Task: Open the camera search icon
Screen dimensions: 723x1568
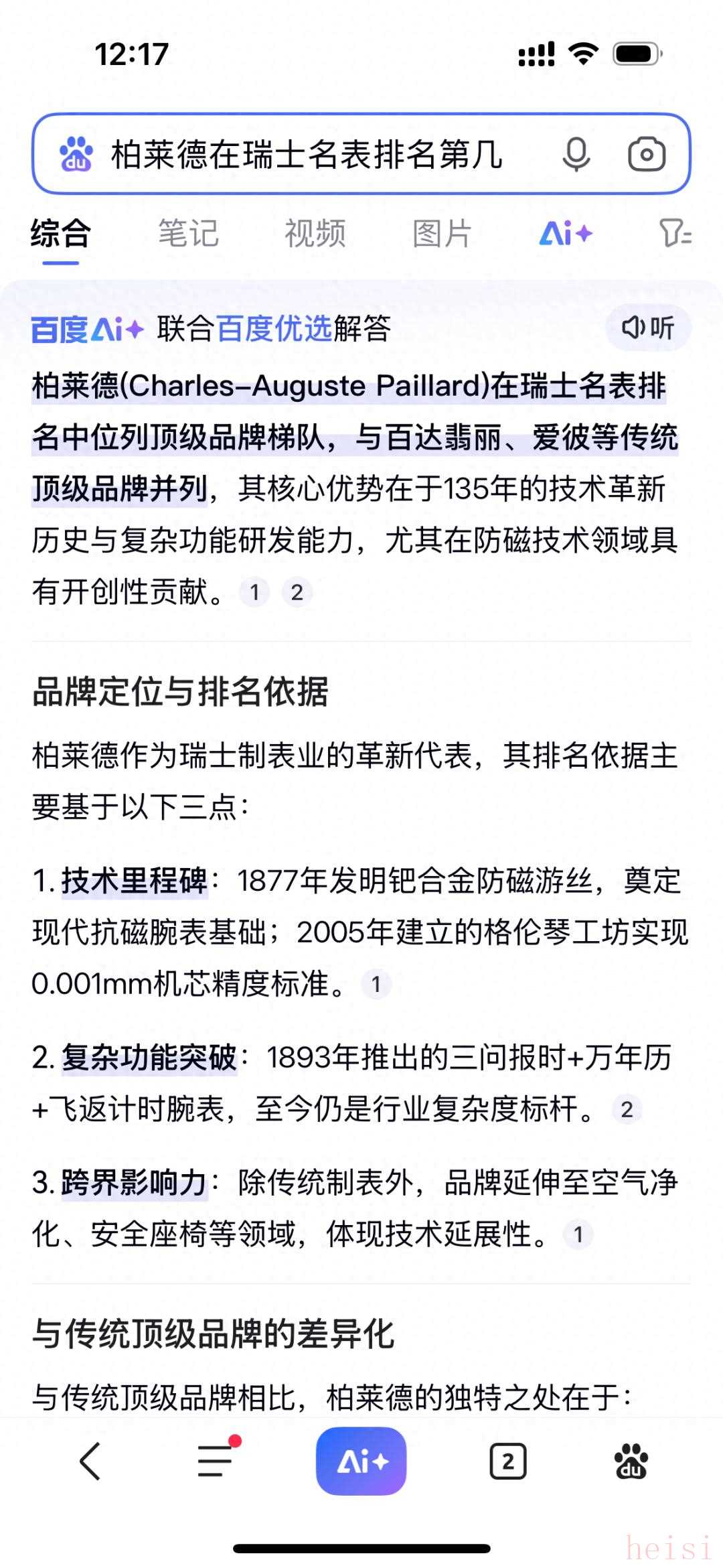Action: coord(647,155)
